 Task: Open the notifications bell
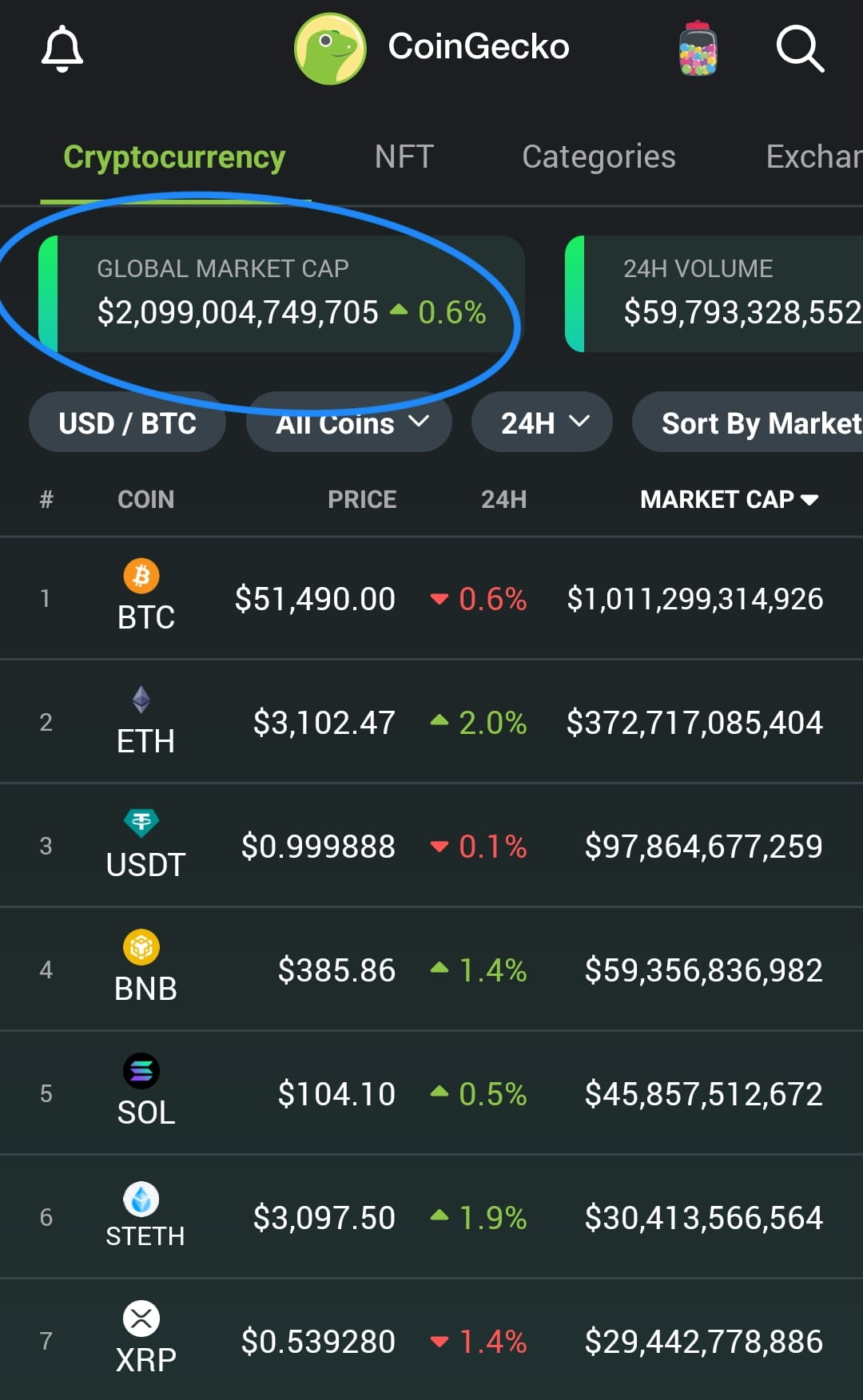[x=63, y=48]
